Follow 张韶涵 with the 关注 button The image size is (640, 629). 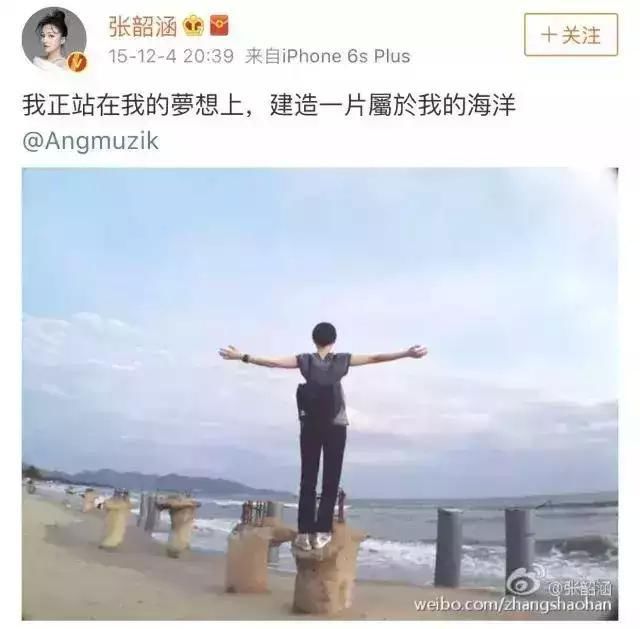(572, 35)
